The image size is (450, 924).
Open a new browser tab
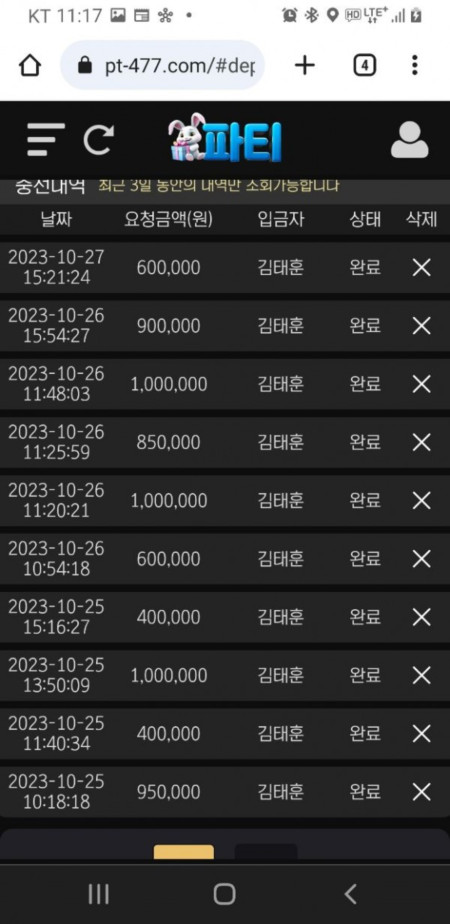[x=305, y=65]
